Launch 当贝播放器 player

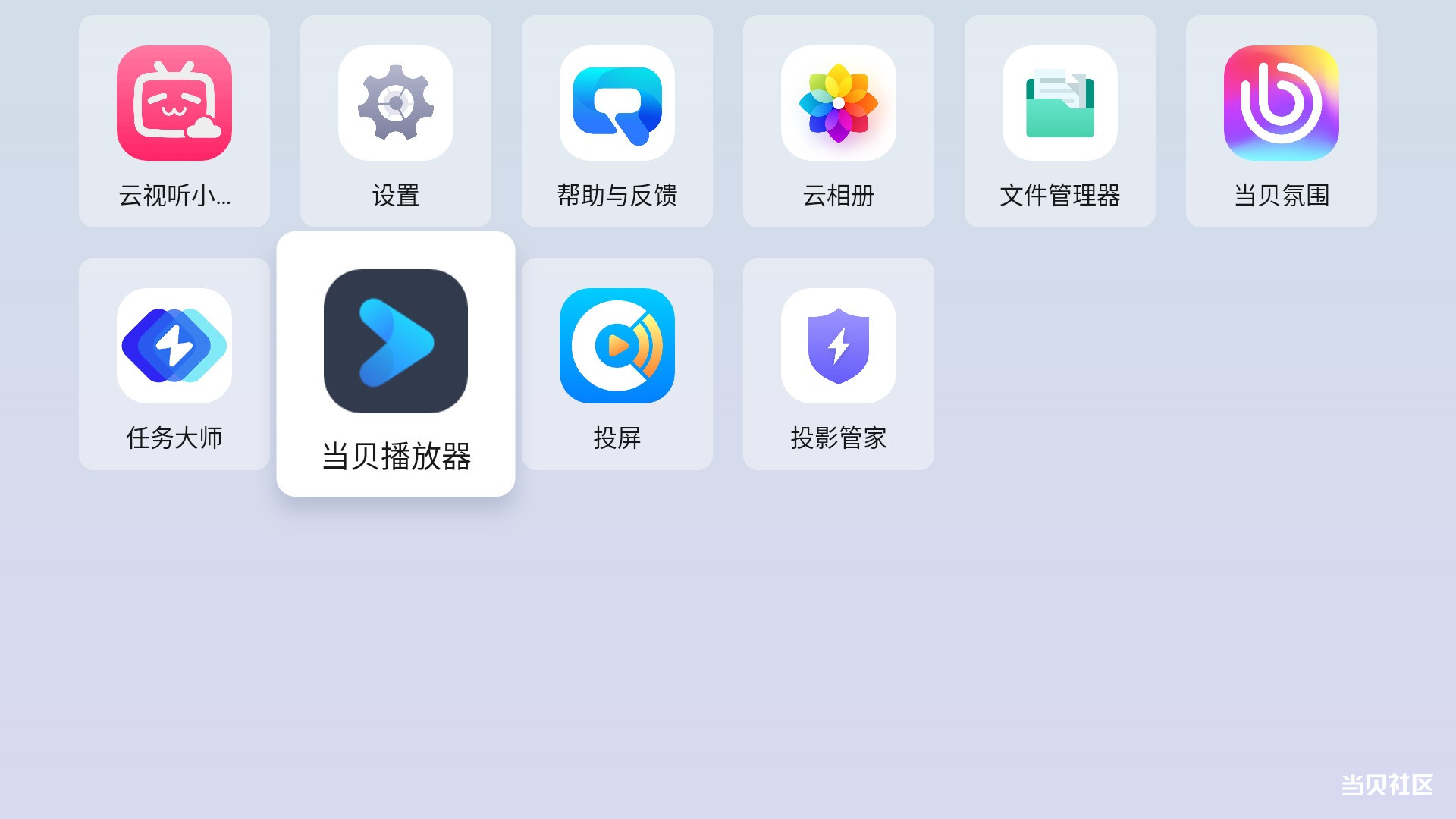[396, 364]
